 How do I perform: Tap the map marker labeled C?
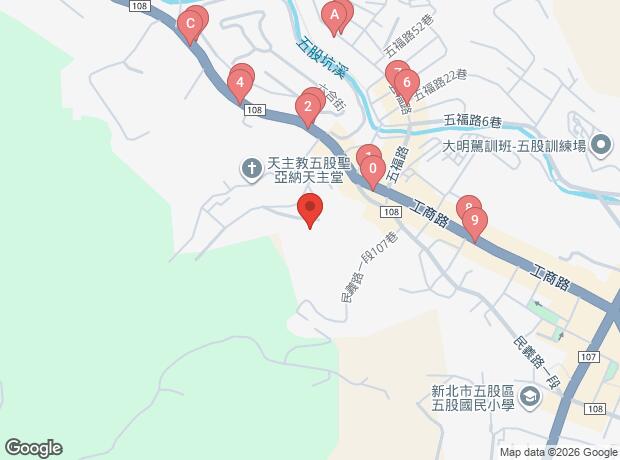(x=190, y=24)
